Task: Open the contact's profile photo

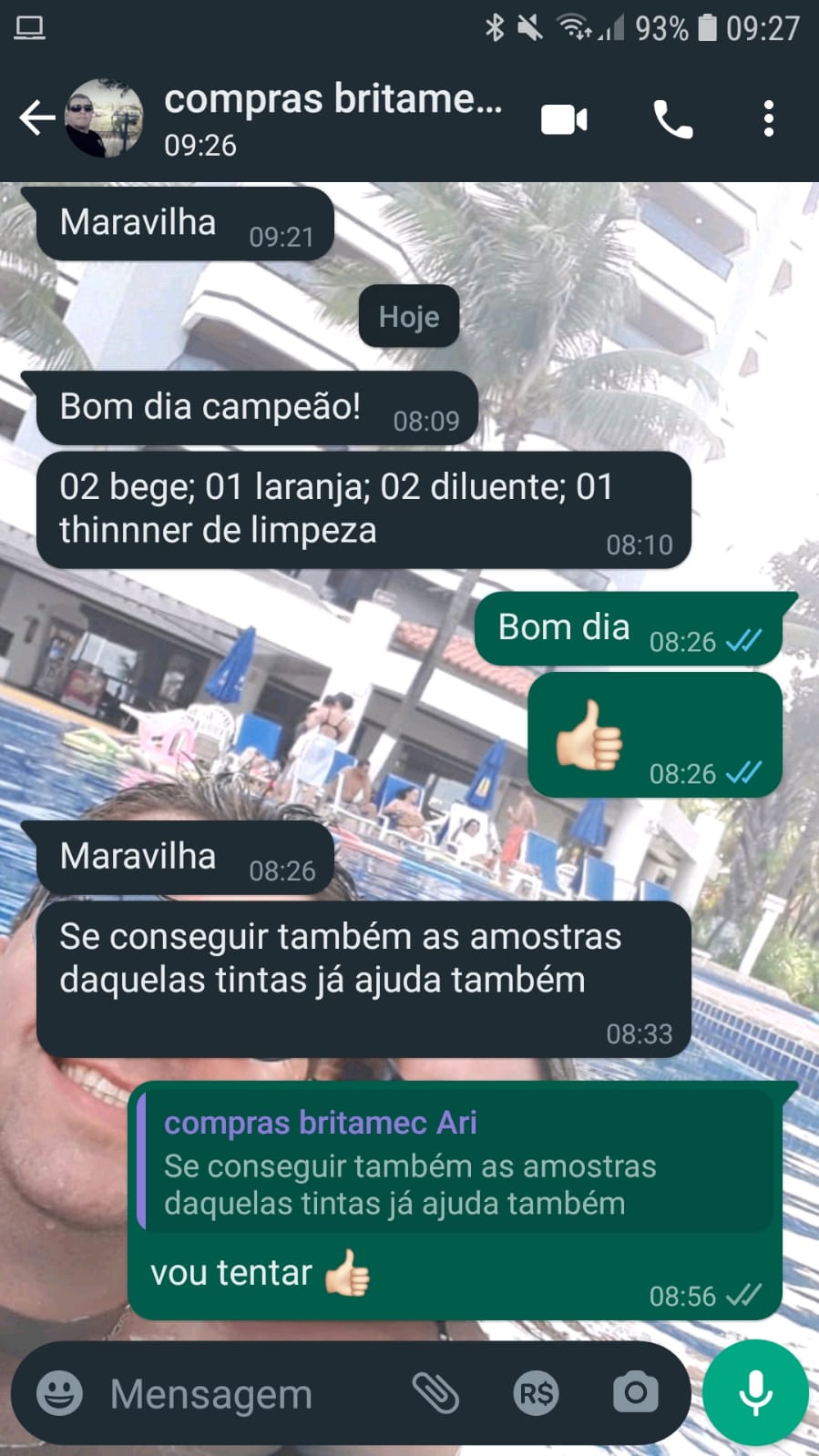Action: click(104, 118)
